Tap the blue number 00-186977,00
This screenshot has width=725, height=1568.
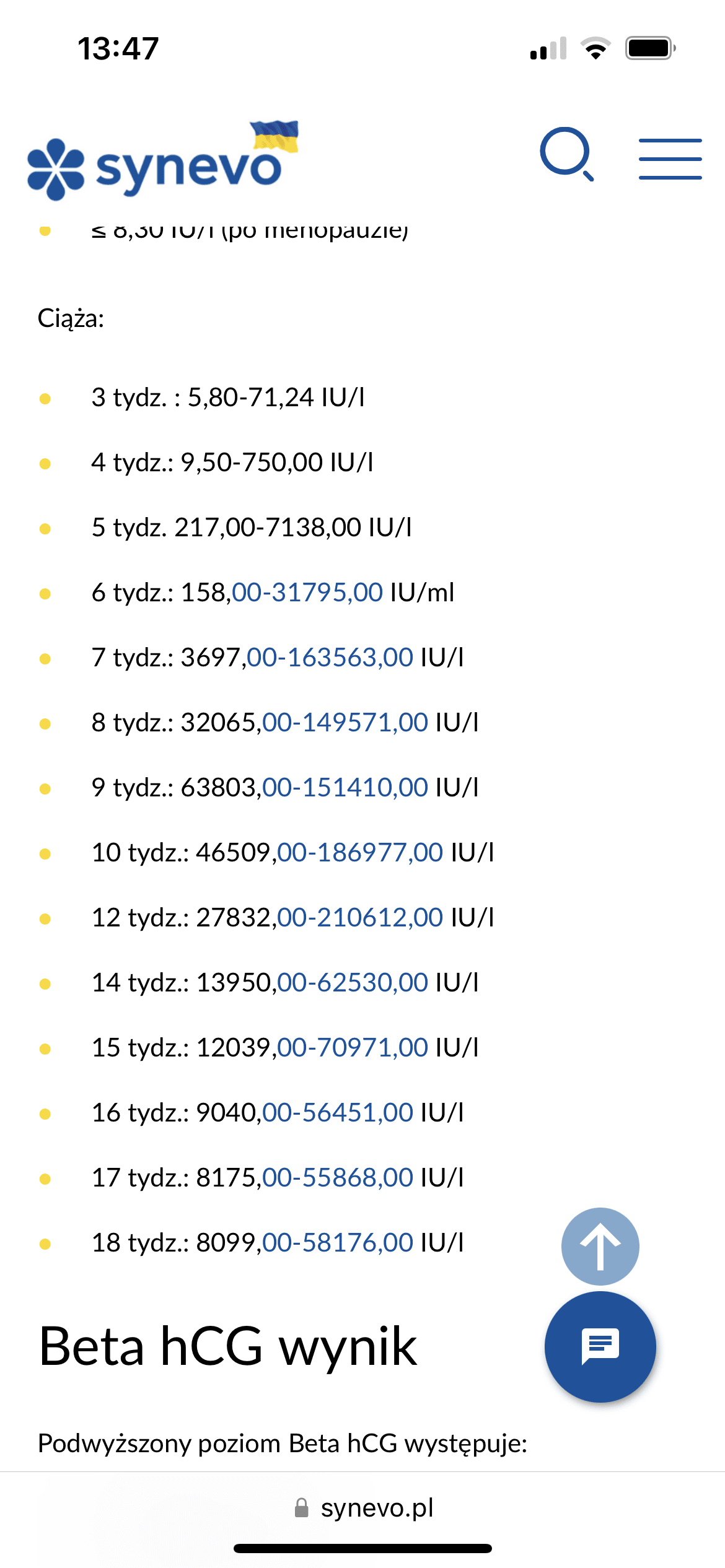tap(360, 853)
